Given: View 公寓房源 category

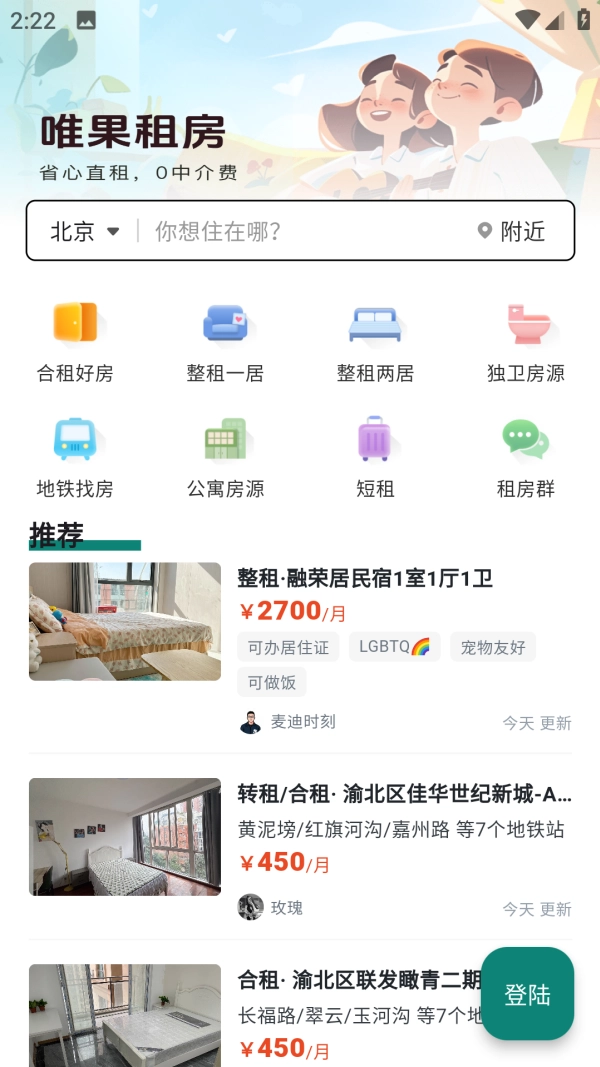Looking at the screenshot, I should [225, 458].
